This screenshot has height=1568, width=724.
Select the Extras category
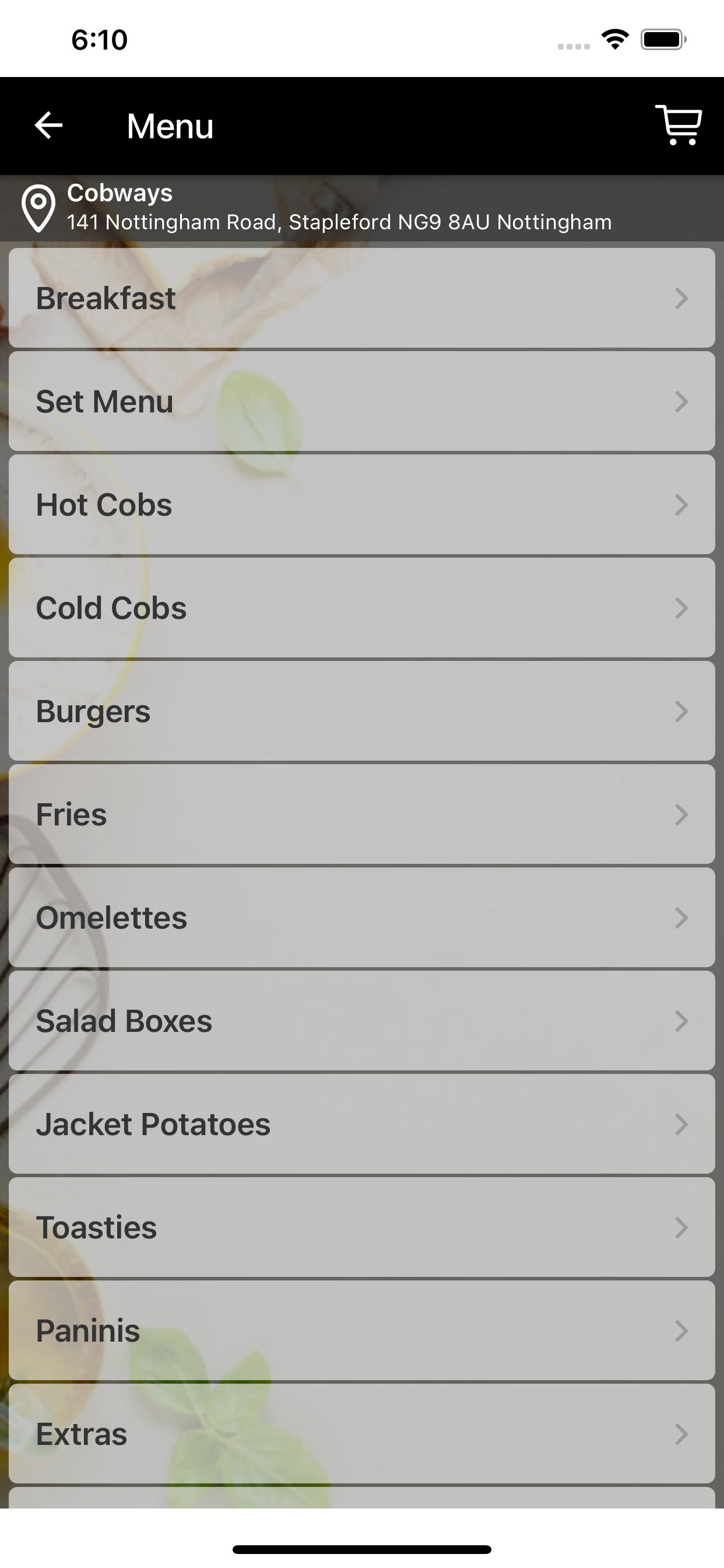click(362, 1434)
